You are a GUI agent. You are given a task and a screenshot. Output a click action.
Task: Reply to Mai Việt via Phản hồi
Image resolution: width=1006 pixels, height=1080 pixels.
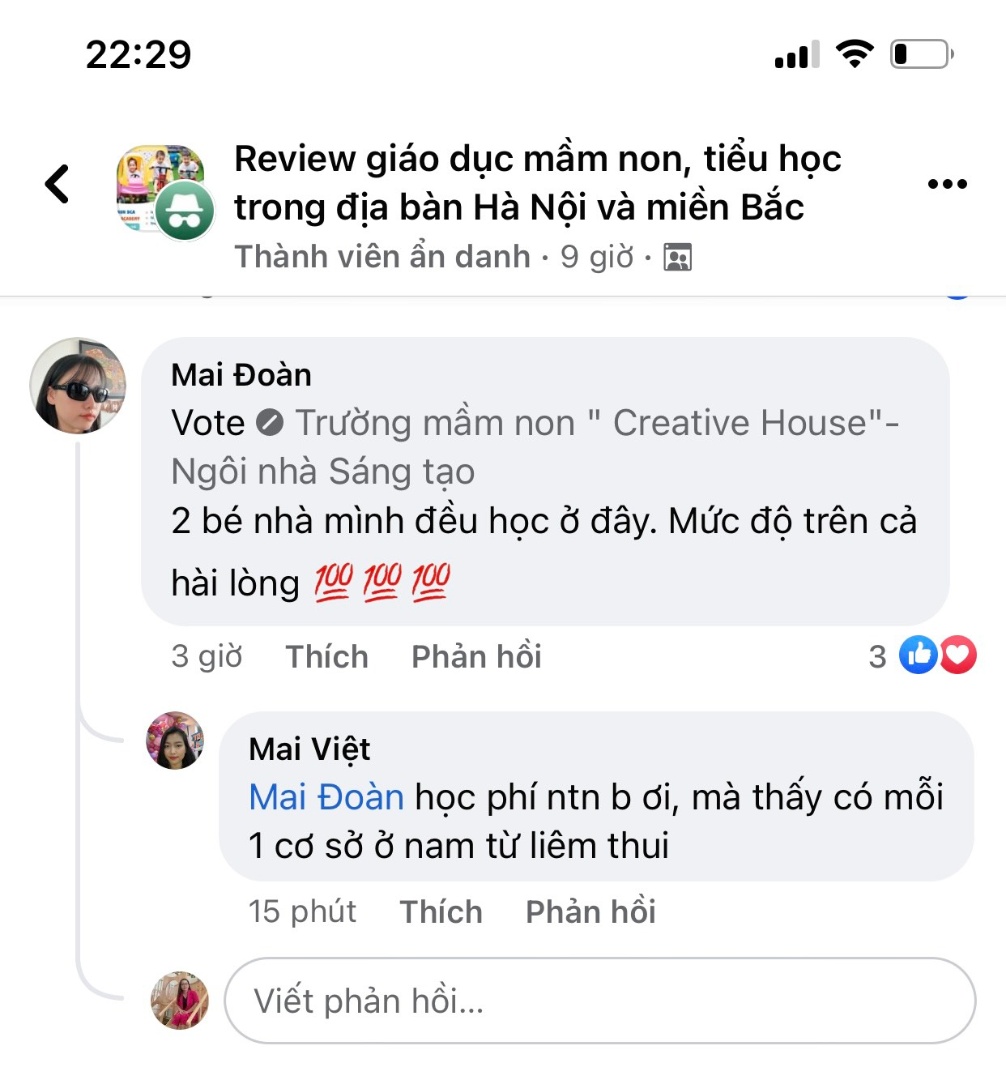(x=590, y=912)
